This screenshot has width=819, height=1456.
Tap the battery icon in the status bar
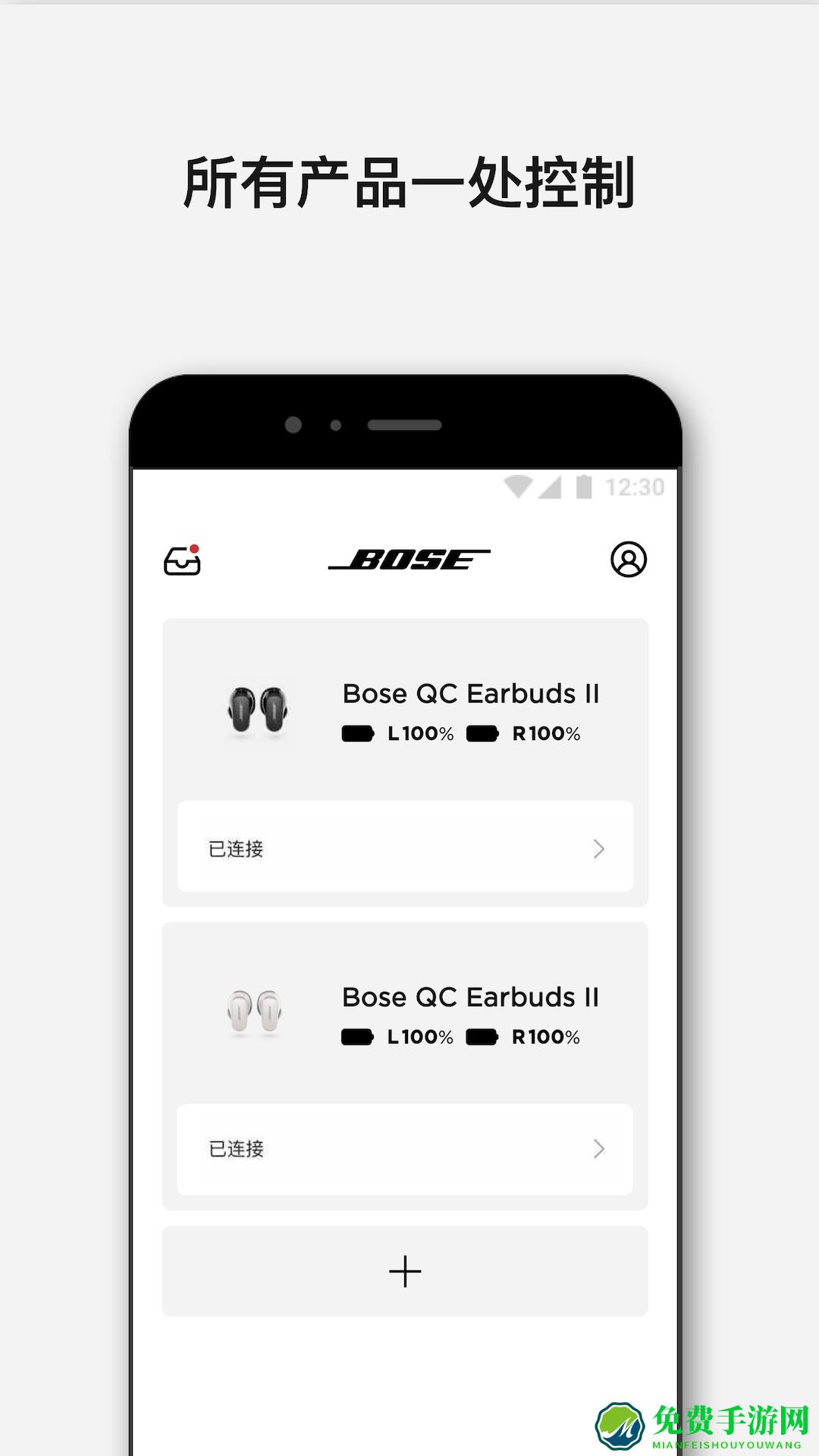[584, 485]
